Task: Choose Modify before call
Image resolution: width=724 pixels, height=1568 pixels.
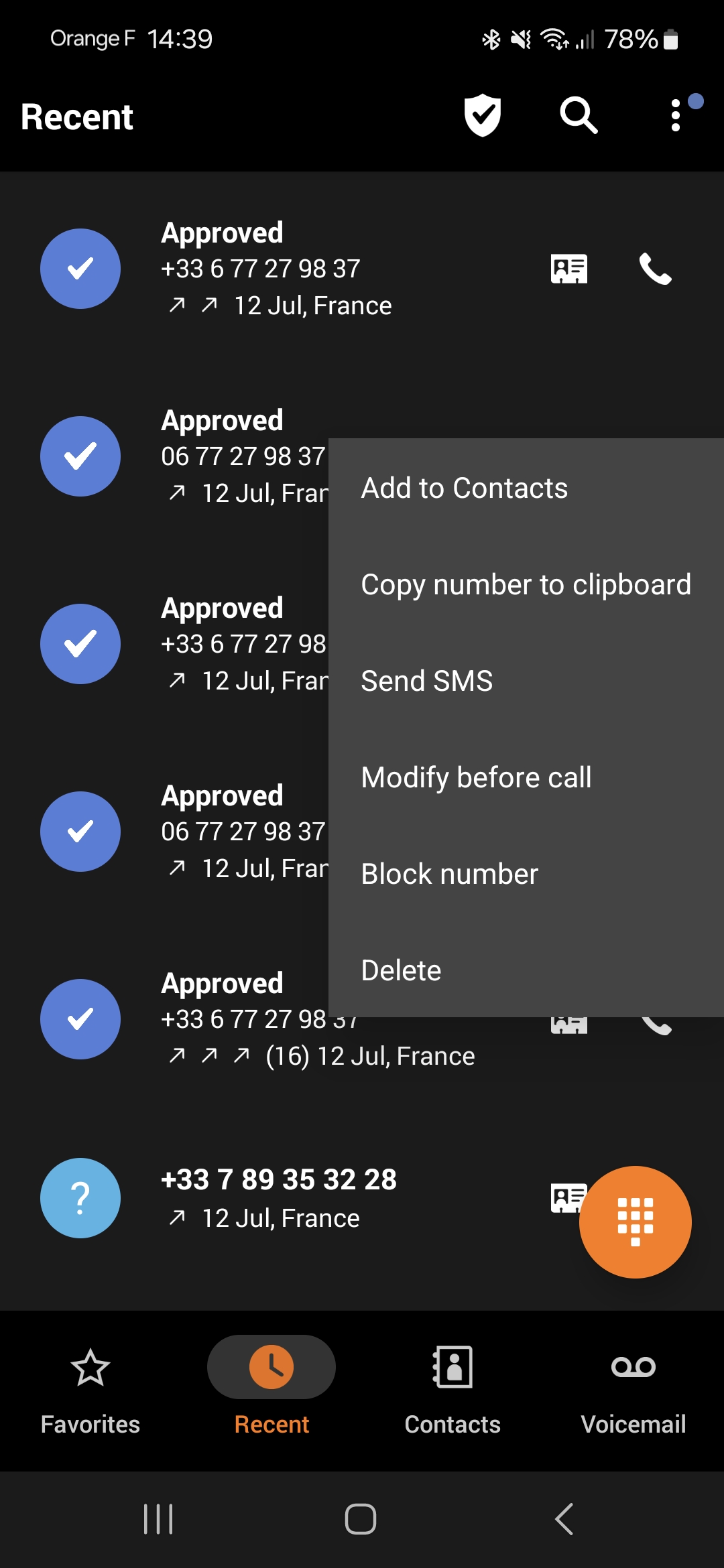Action: (x=526, y=777)
